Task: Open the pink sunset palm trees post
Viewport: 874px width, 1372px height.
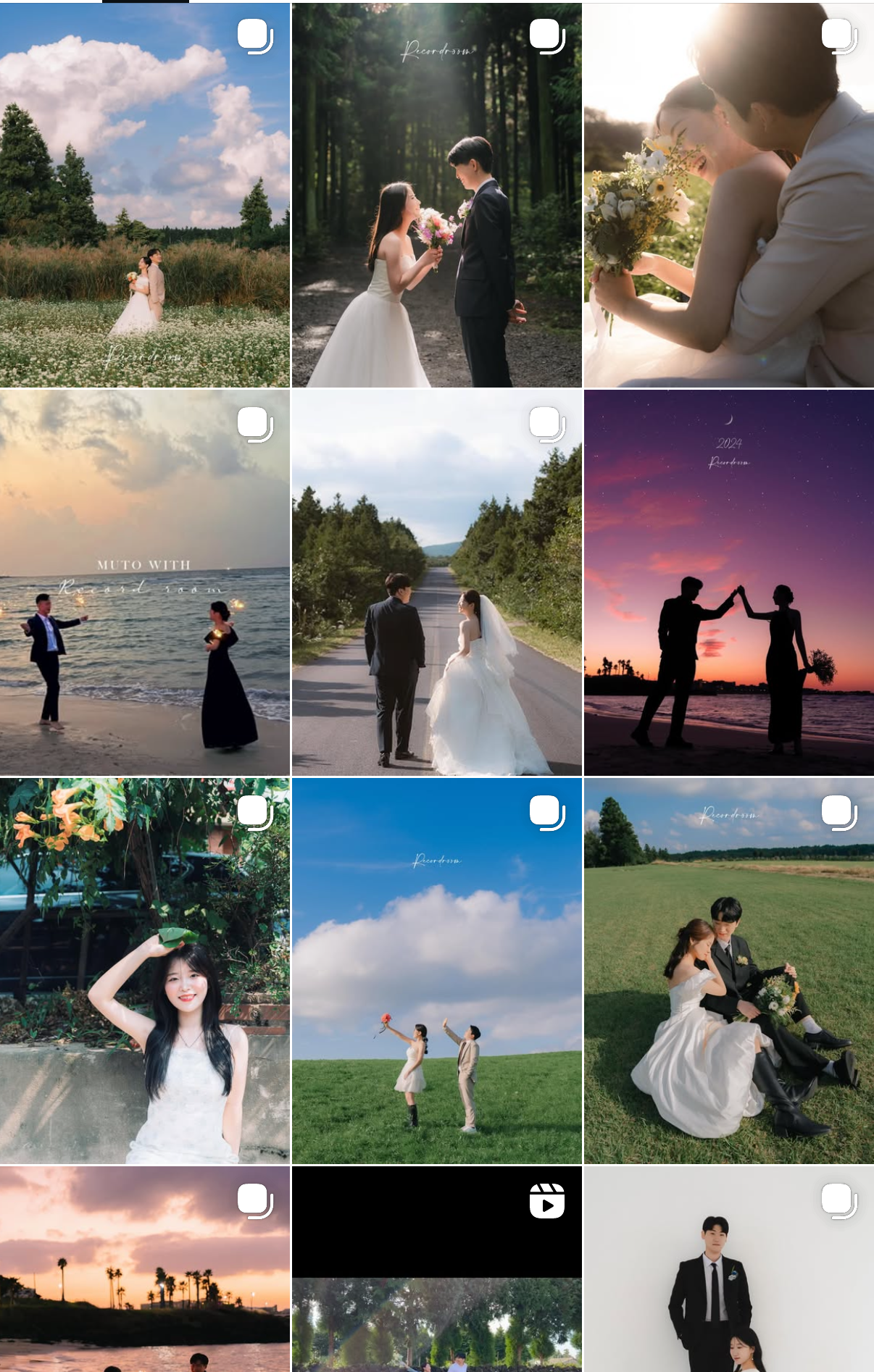Action: click(x=145, y=1269)
